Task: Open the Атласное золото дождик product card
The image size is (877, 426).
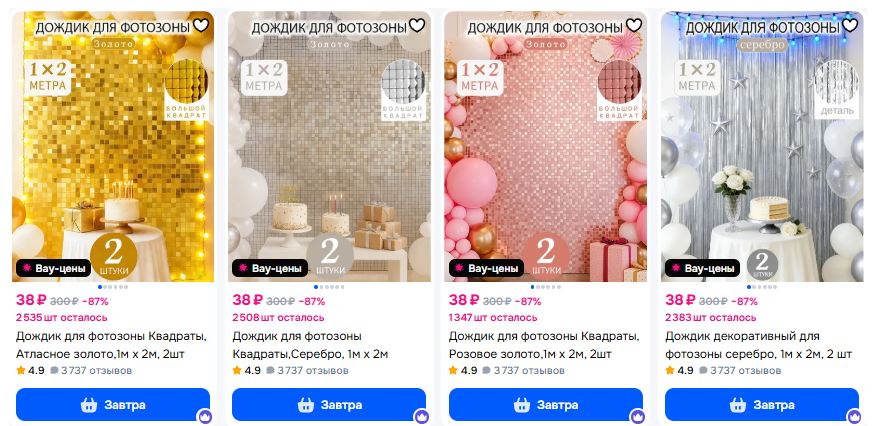Action: (x=113, y=150)
